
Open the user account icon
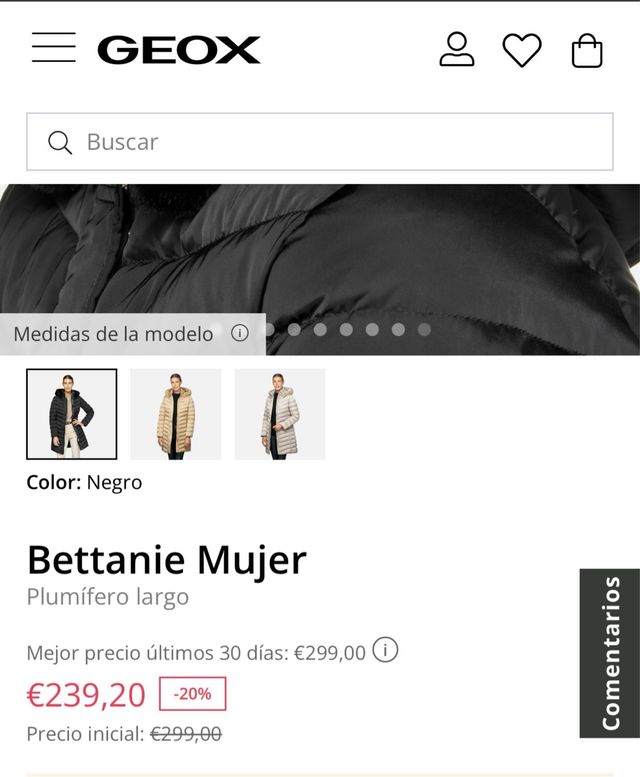point(457,49)
